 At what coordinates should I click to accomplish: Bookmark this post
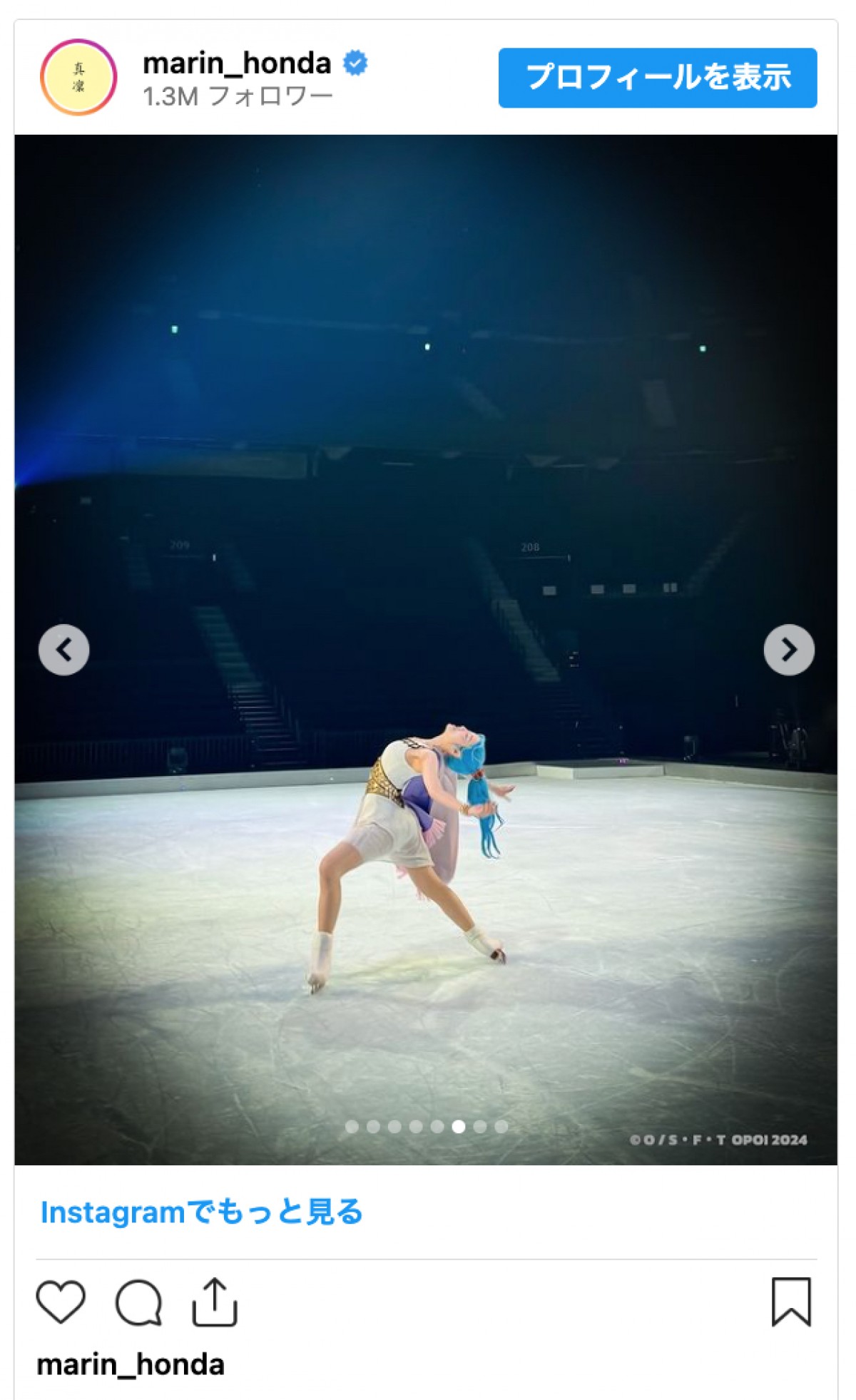791,1302
